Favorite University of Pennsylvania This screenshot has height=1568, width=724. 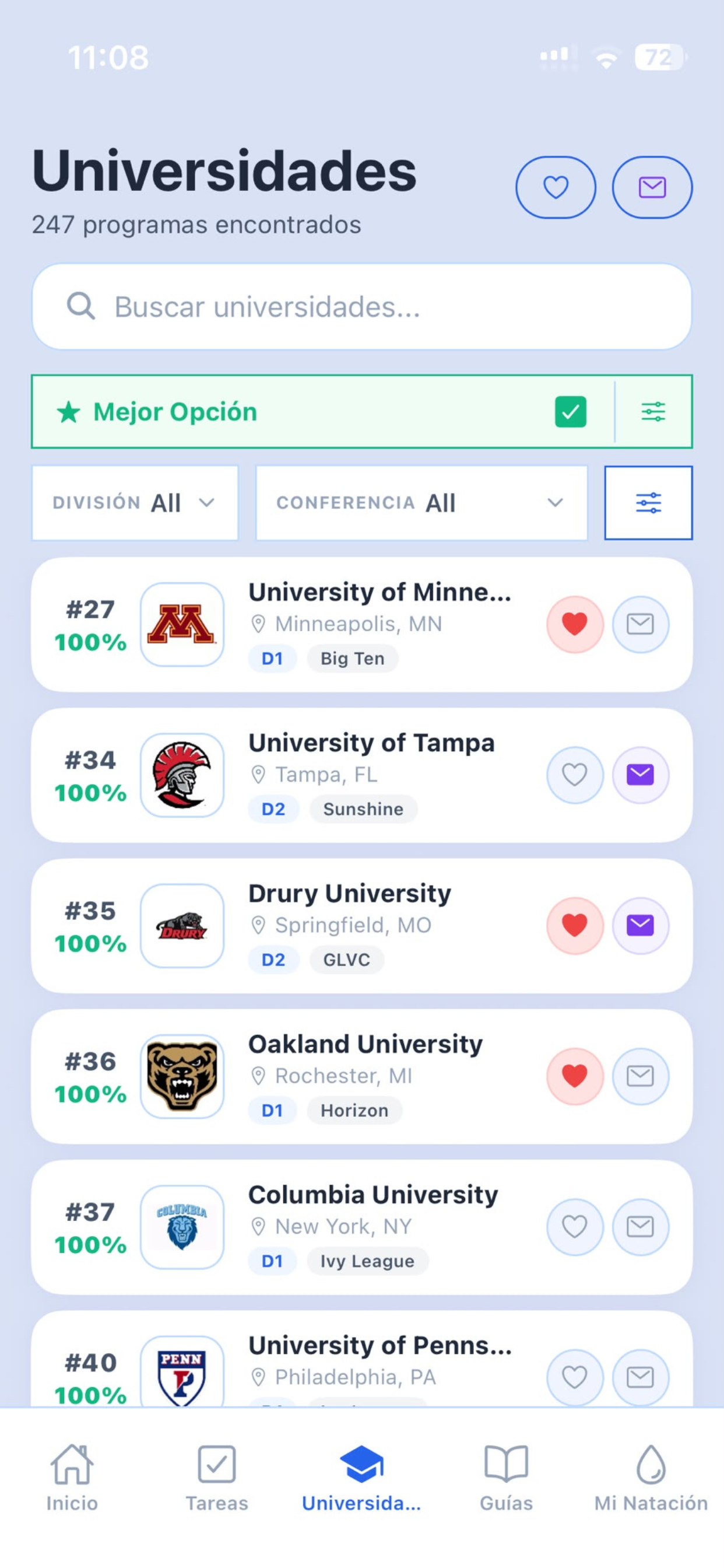click(575, 1377)
